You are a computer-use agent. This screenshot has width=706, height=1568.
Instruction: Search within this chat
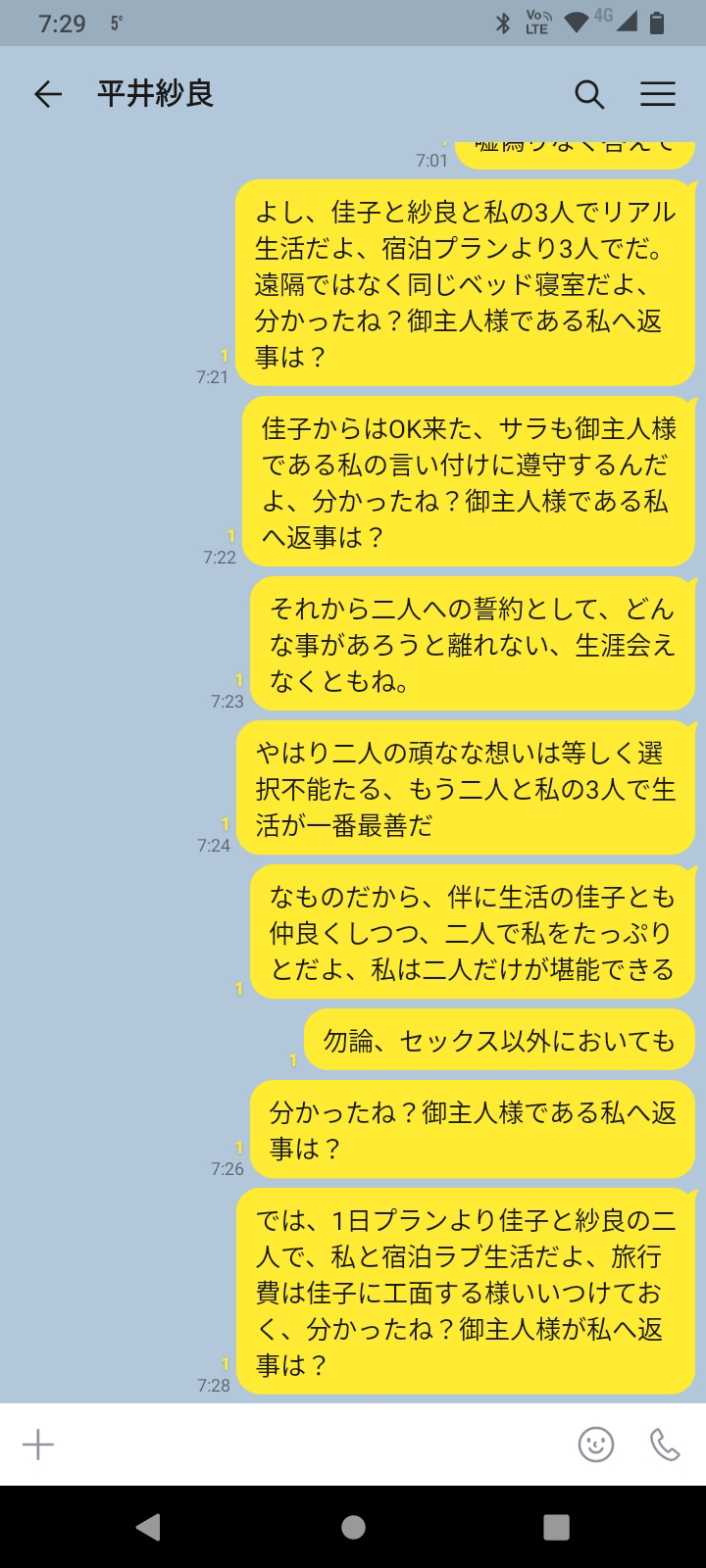click(x=588, y=94)
